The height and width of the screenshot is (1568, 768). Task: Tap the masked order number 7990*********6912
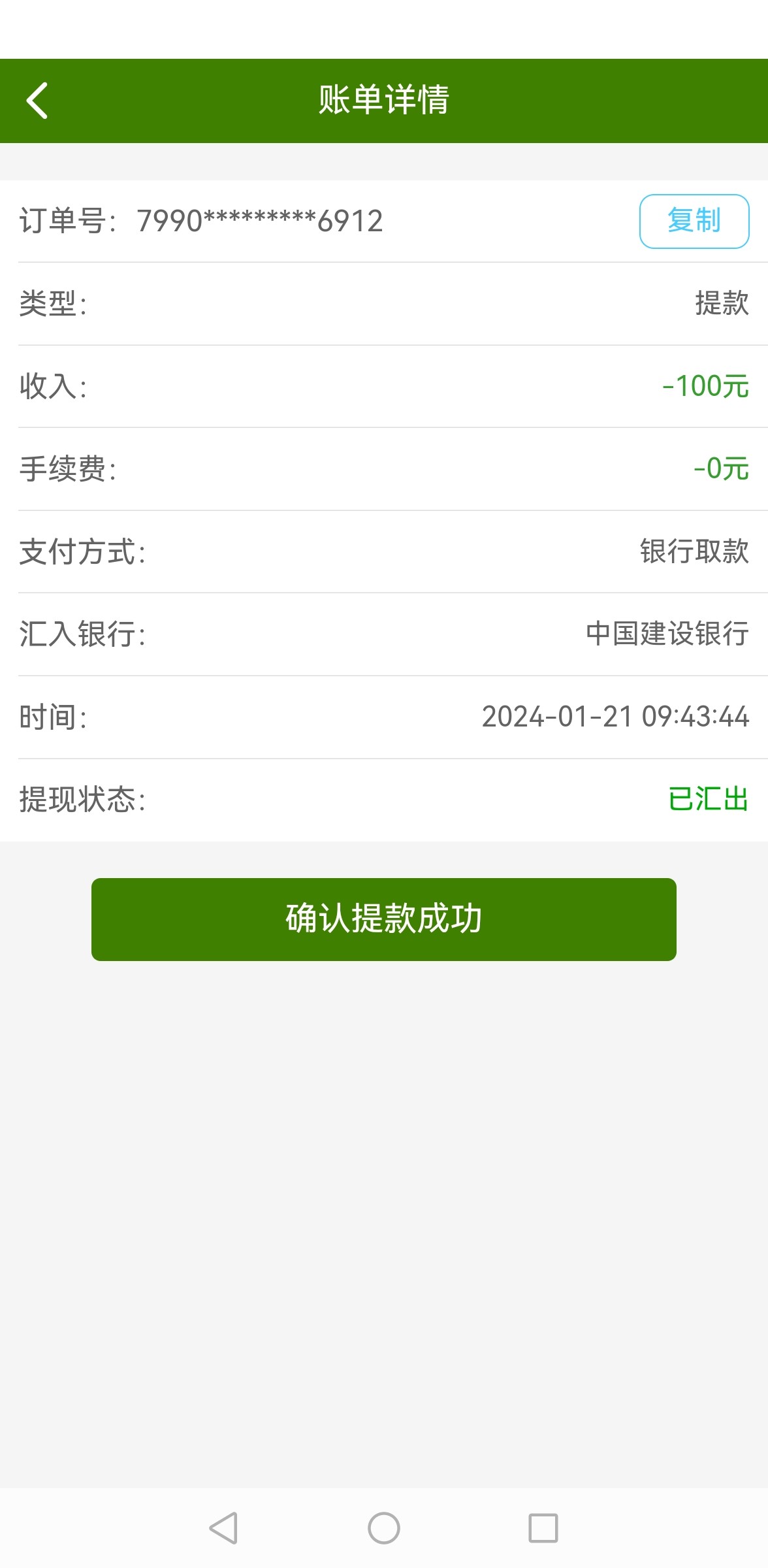[258, 221]
